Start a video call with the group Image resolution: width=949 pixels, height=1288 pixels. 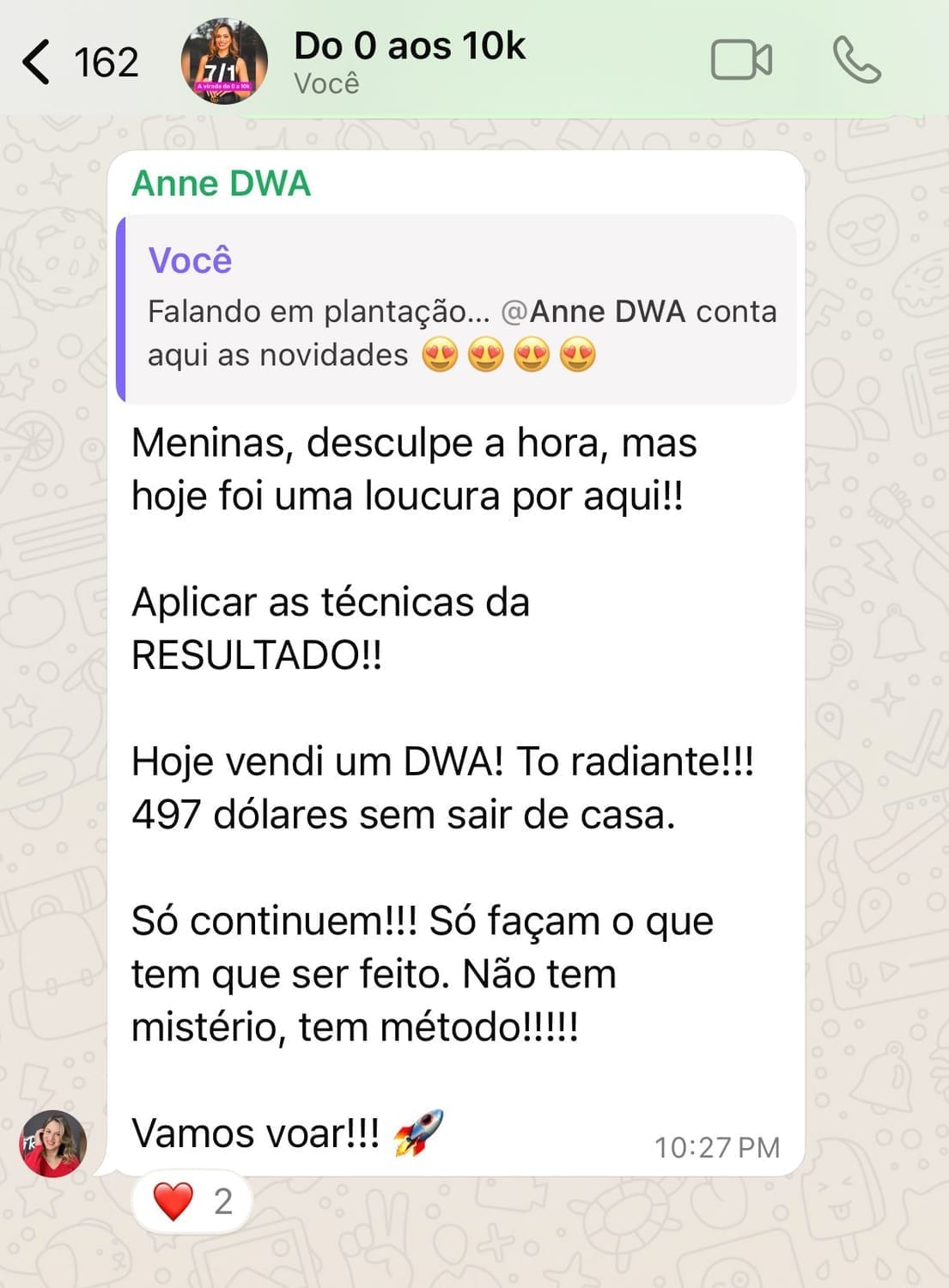coord(741,61)
